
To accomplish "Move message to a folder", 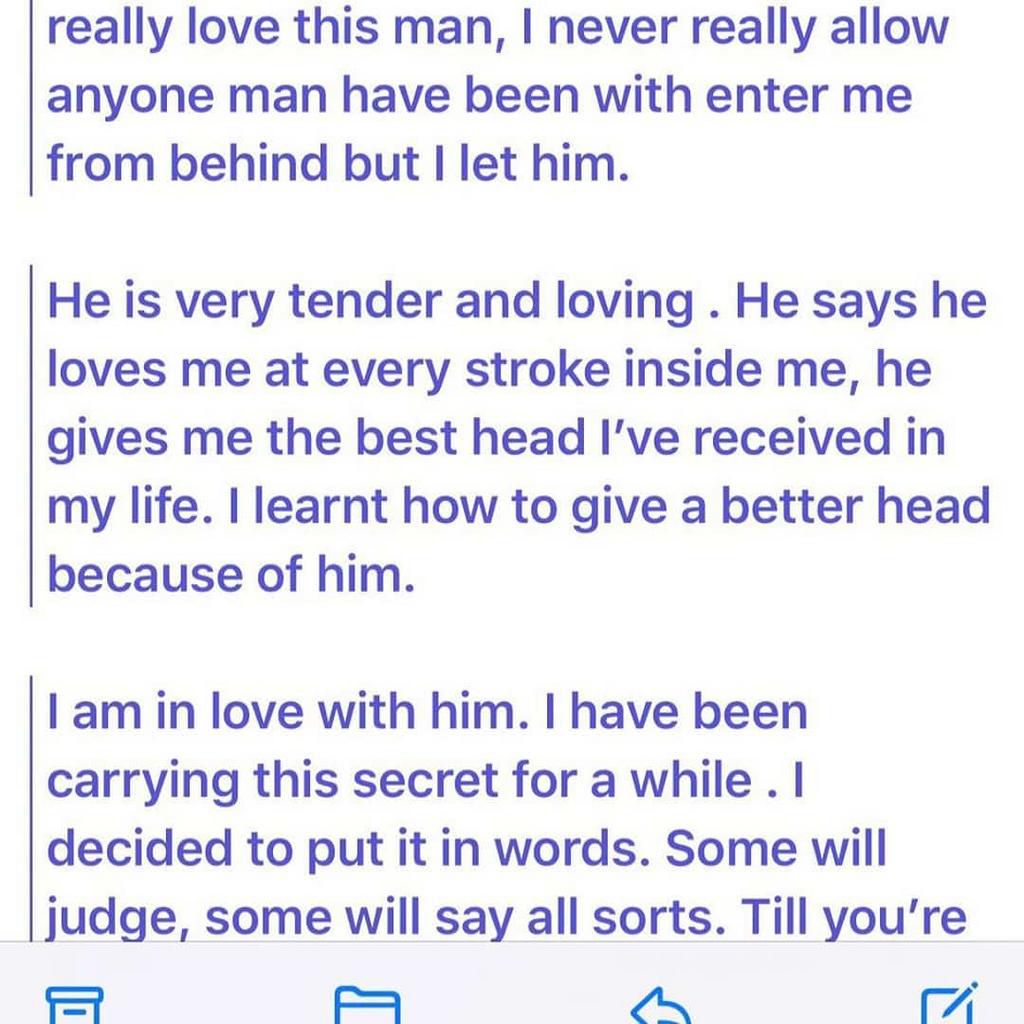I will 366,1003.
